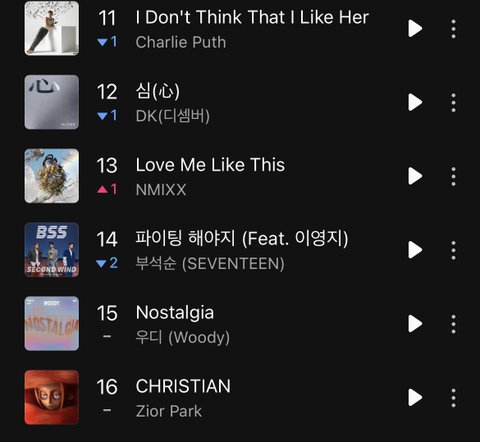Open more options for Nostalgia
480x442 pixels.
(453, 324)
